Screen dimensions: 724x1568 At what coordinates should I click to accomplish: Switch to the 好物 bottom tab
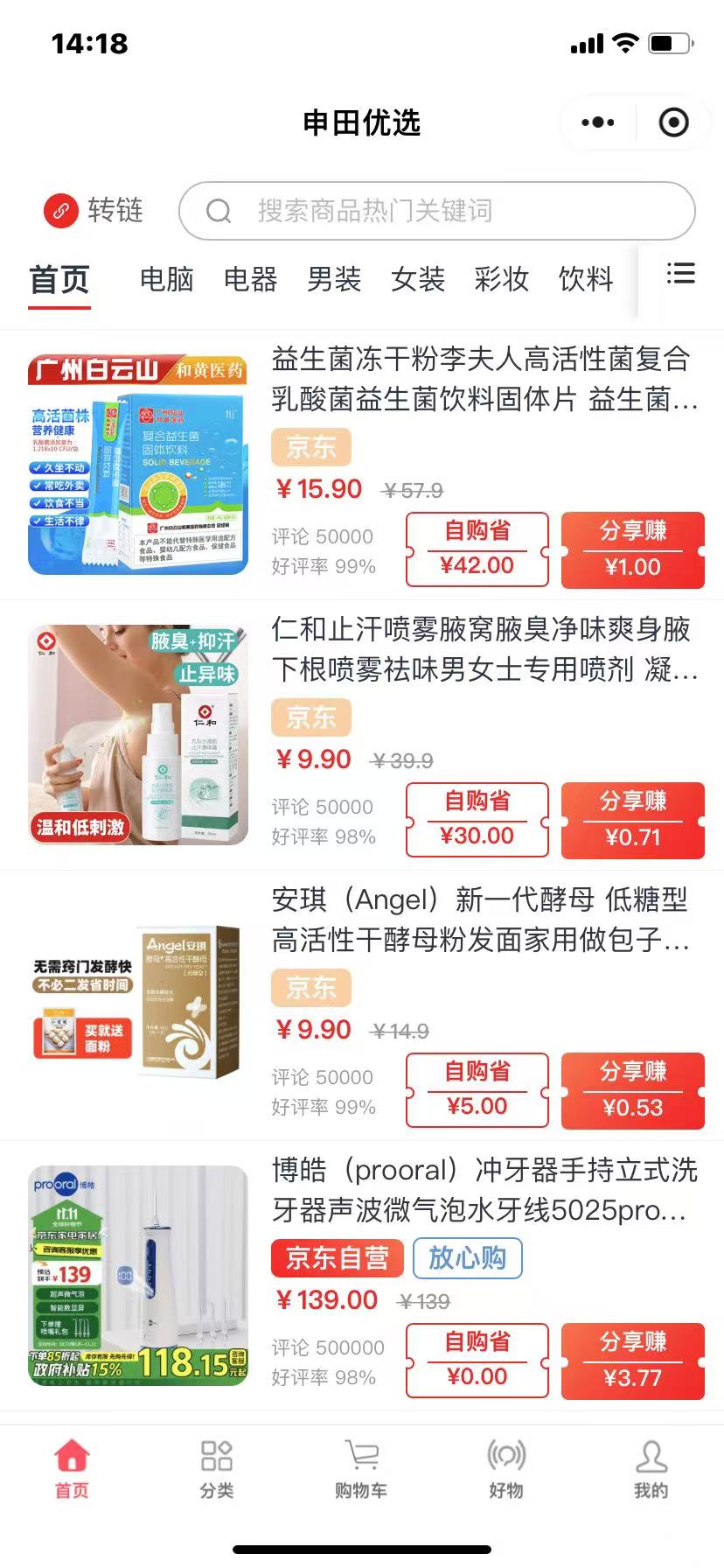pos(506,1470)
